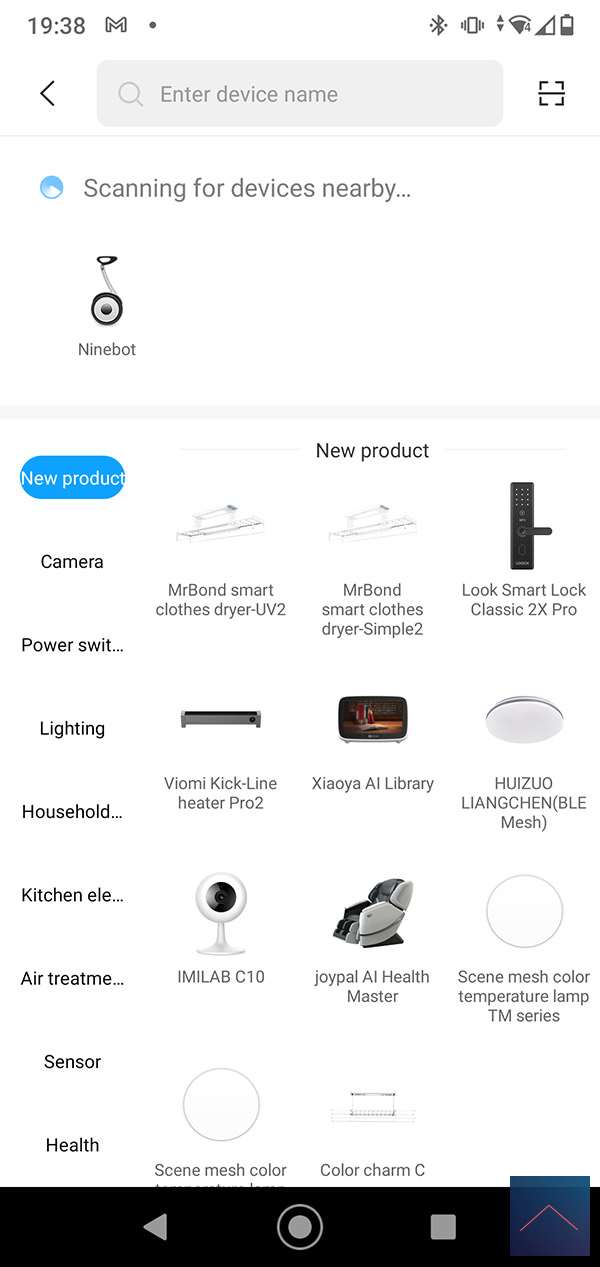600x1267 pixels.
Task: Add the Viomi Kick-Line heater Pro2
Action: [x=221, y=745]
